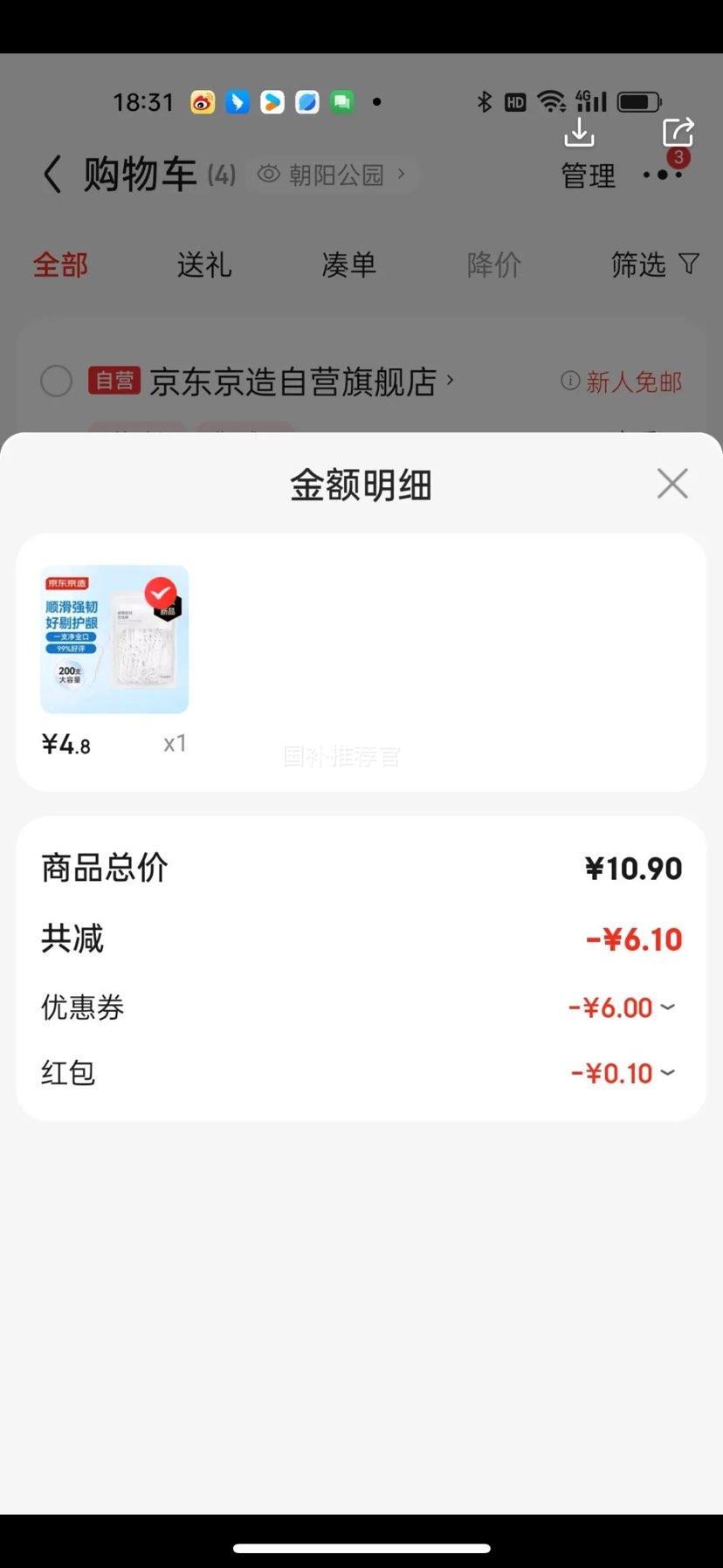This screenshot has height=1568, width=723.
Task: Change the delivery location 朝阳公园
Action: [332, 175]
